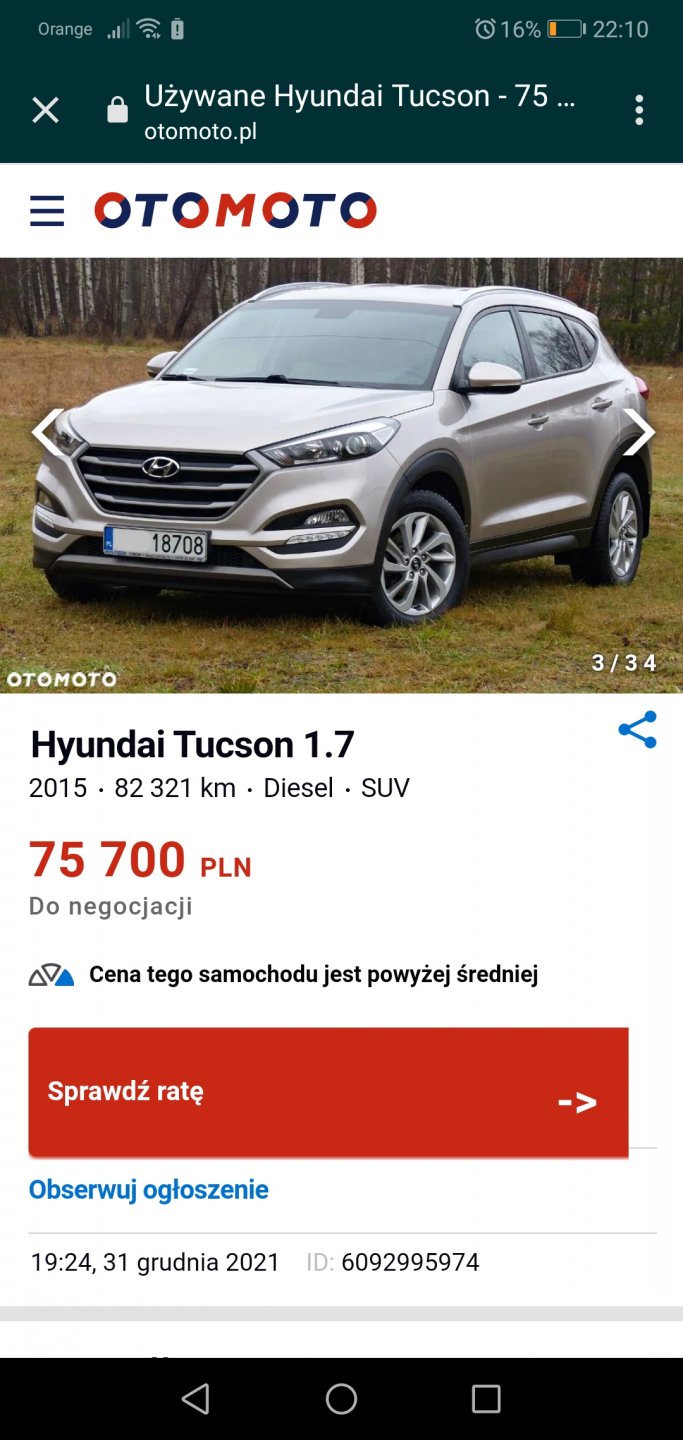Open the browser overflow menu
The width and height of the screenshot is (683, 1440).
coord(639,110)
